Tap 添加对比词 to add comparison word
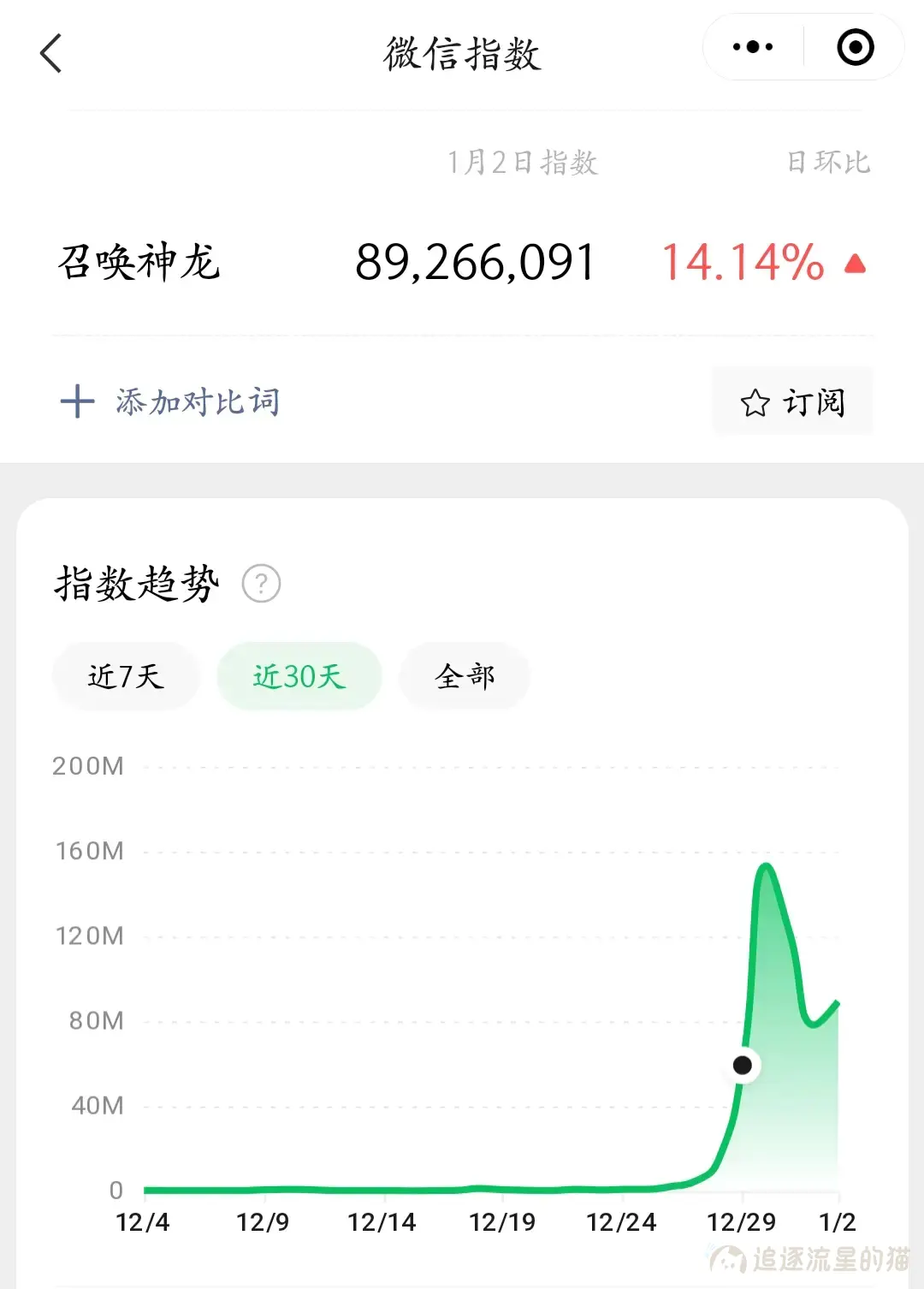This screenshot has width=924, height=1289. [x=197, y=401]
